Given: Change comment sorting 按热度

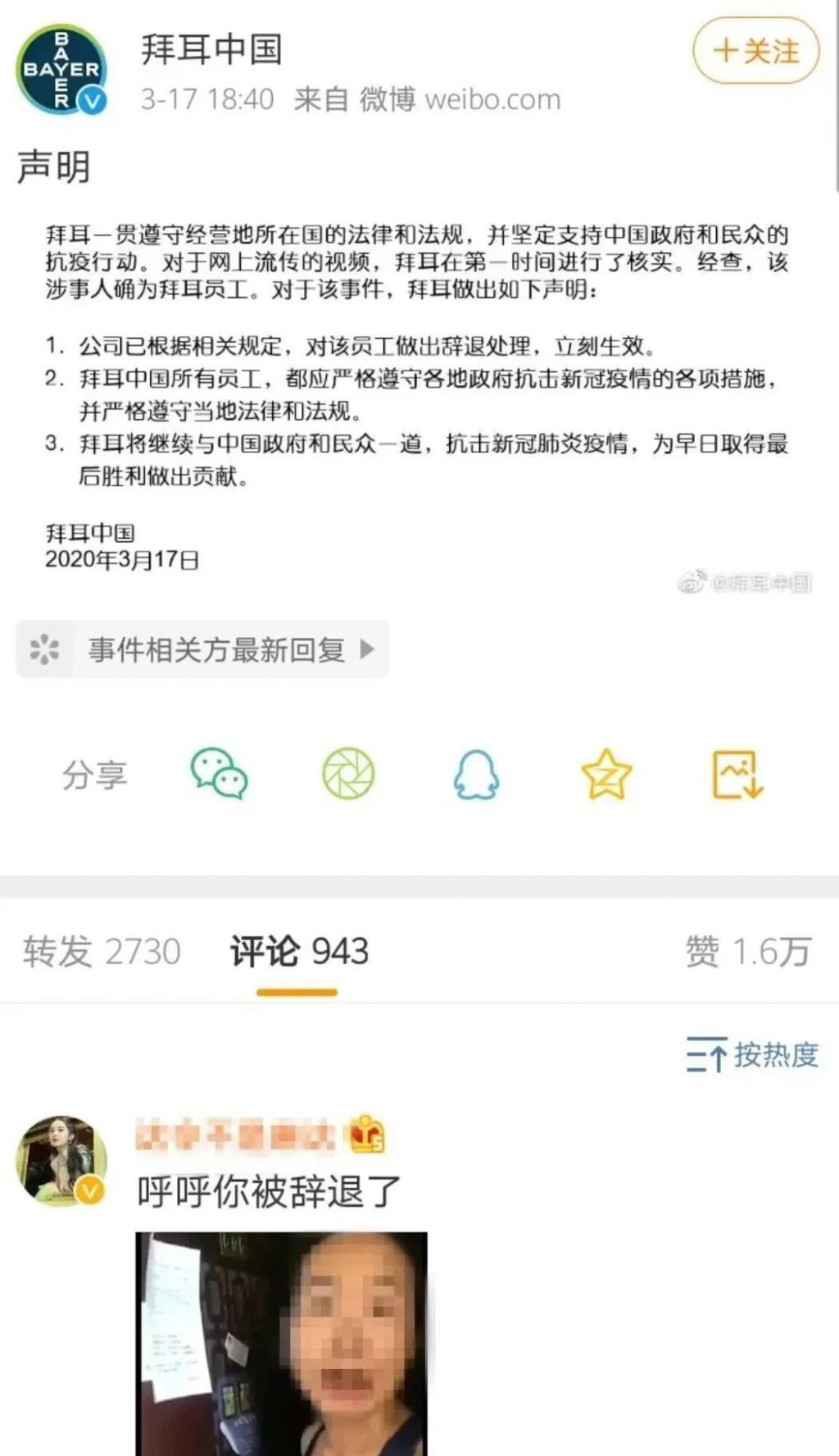Looking at the screenshot, I should point(753,1055).
